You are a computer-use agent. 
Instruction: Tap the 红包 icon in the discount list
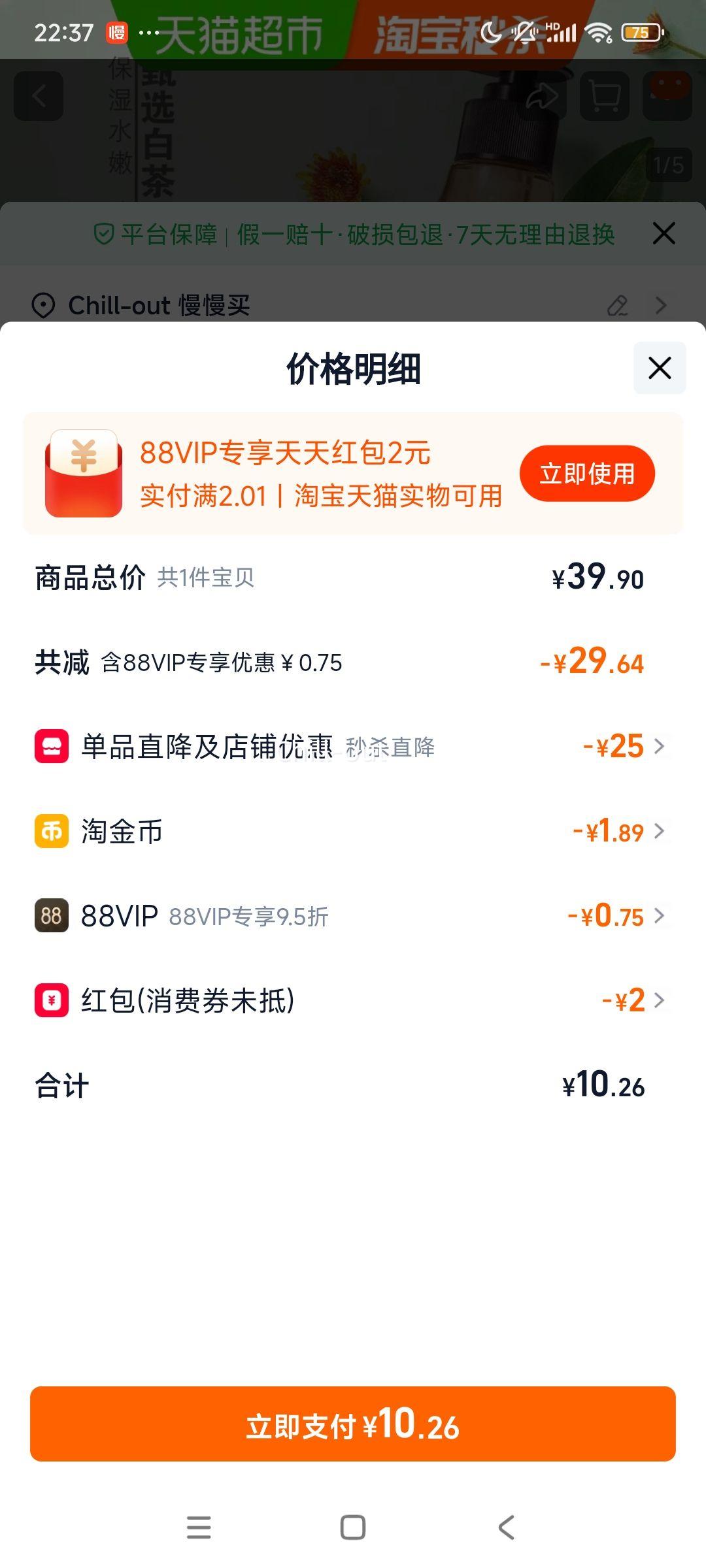51,999
